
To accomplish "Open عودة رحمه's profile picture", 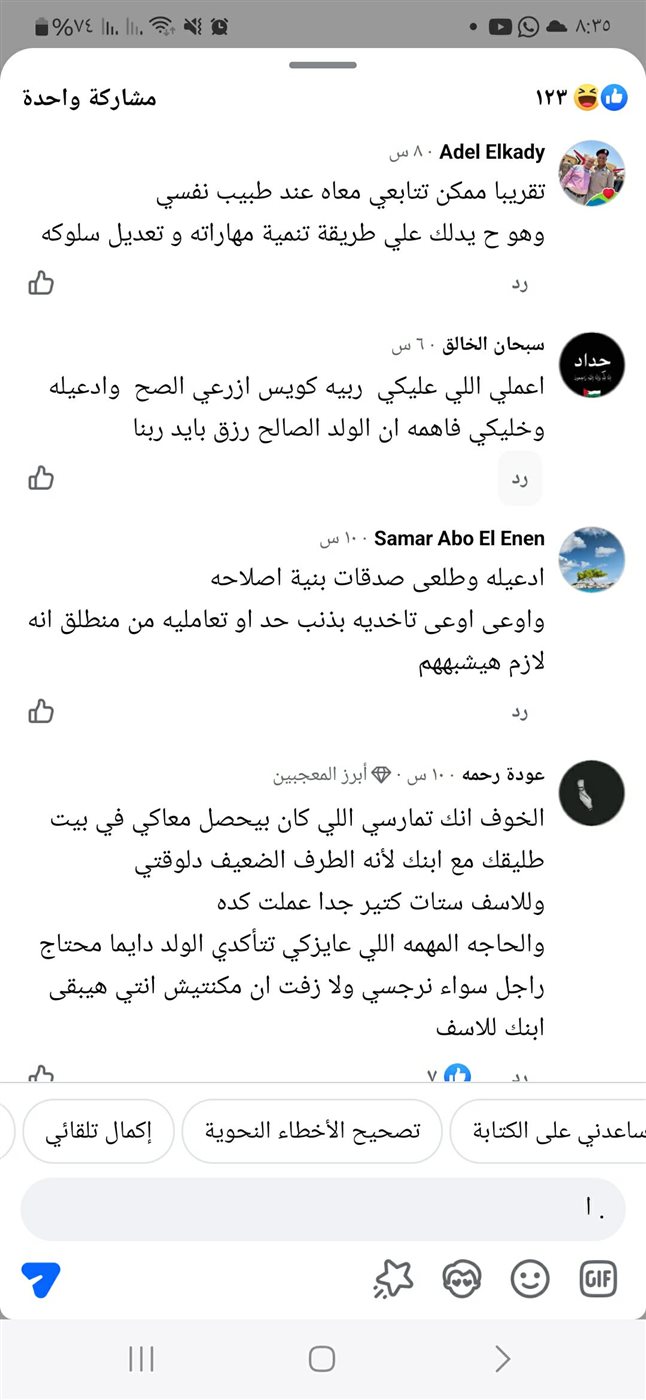I will 591,794.
